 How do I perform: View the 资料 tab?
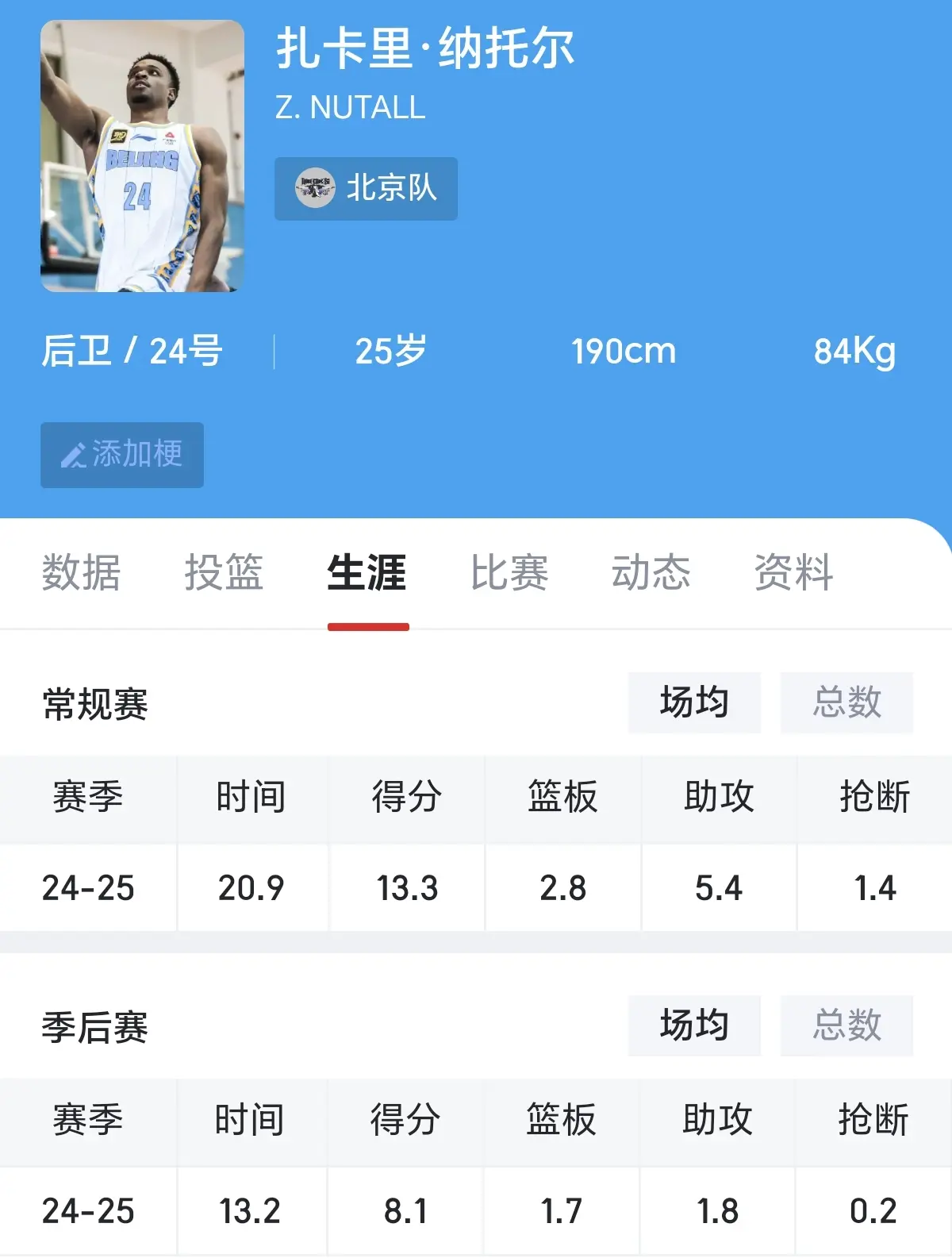[x=793, y=572]
